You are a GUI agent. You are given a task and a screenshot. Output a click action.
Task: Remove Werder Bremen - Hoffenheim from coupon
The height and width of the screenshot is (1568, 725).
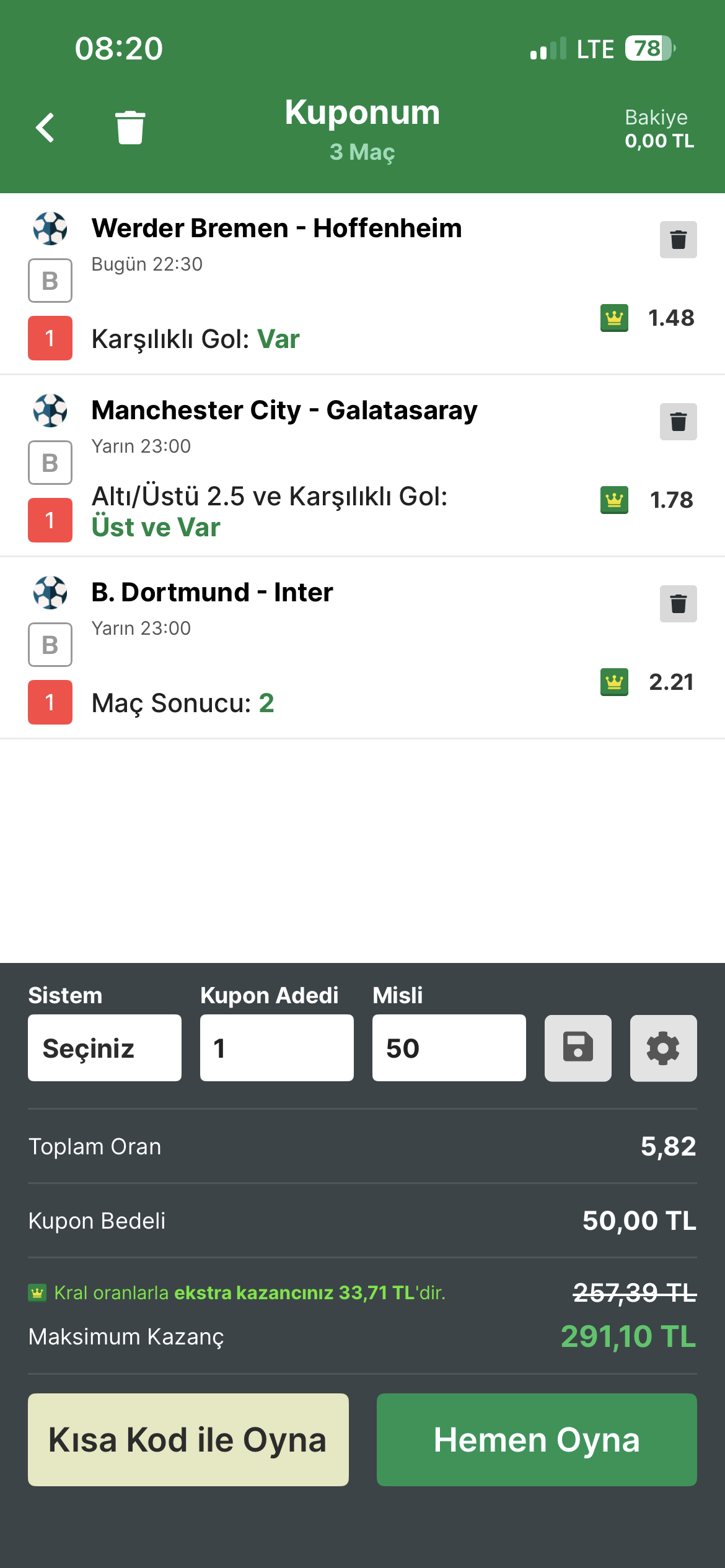pyautogui.click(x=678, y=240)
